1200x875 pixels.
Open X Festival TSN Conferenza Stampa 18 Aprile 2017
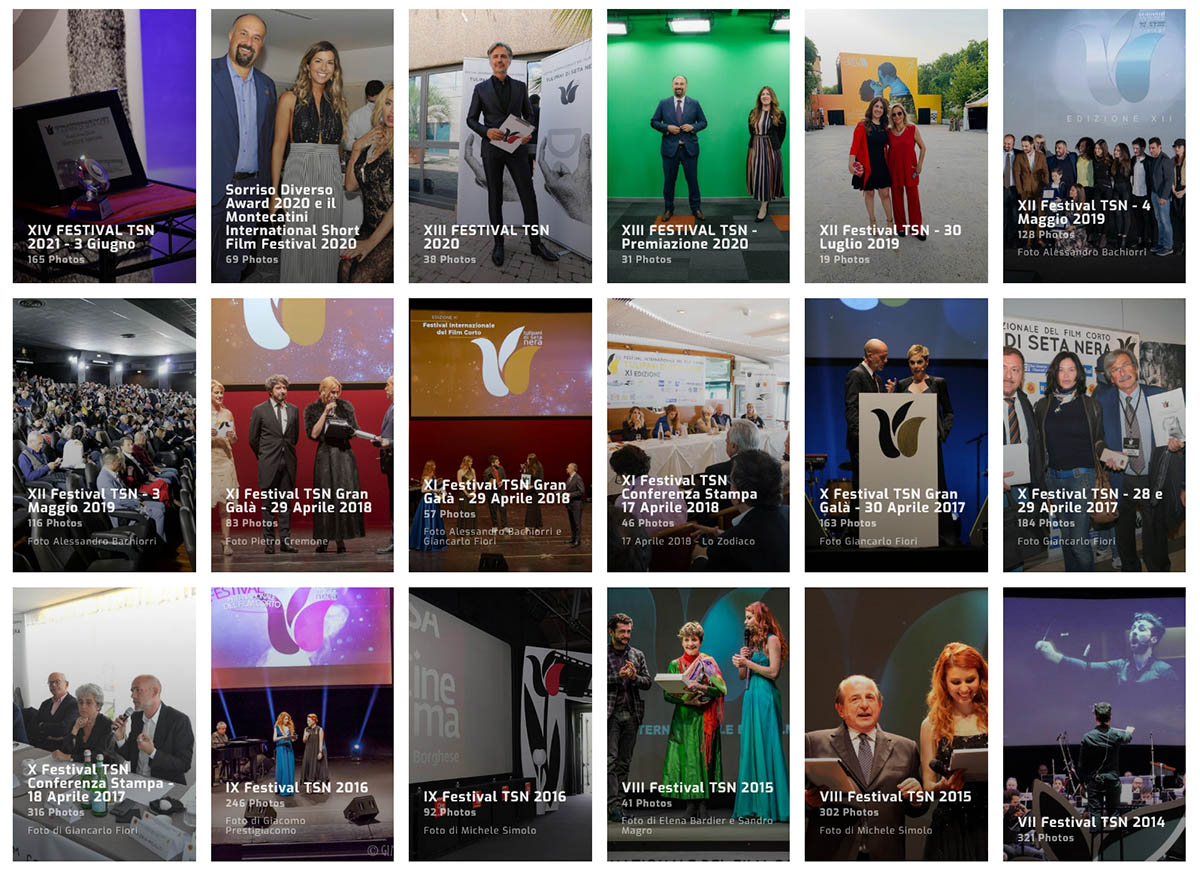coord(104,723)
